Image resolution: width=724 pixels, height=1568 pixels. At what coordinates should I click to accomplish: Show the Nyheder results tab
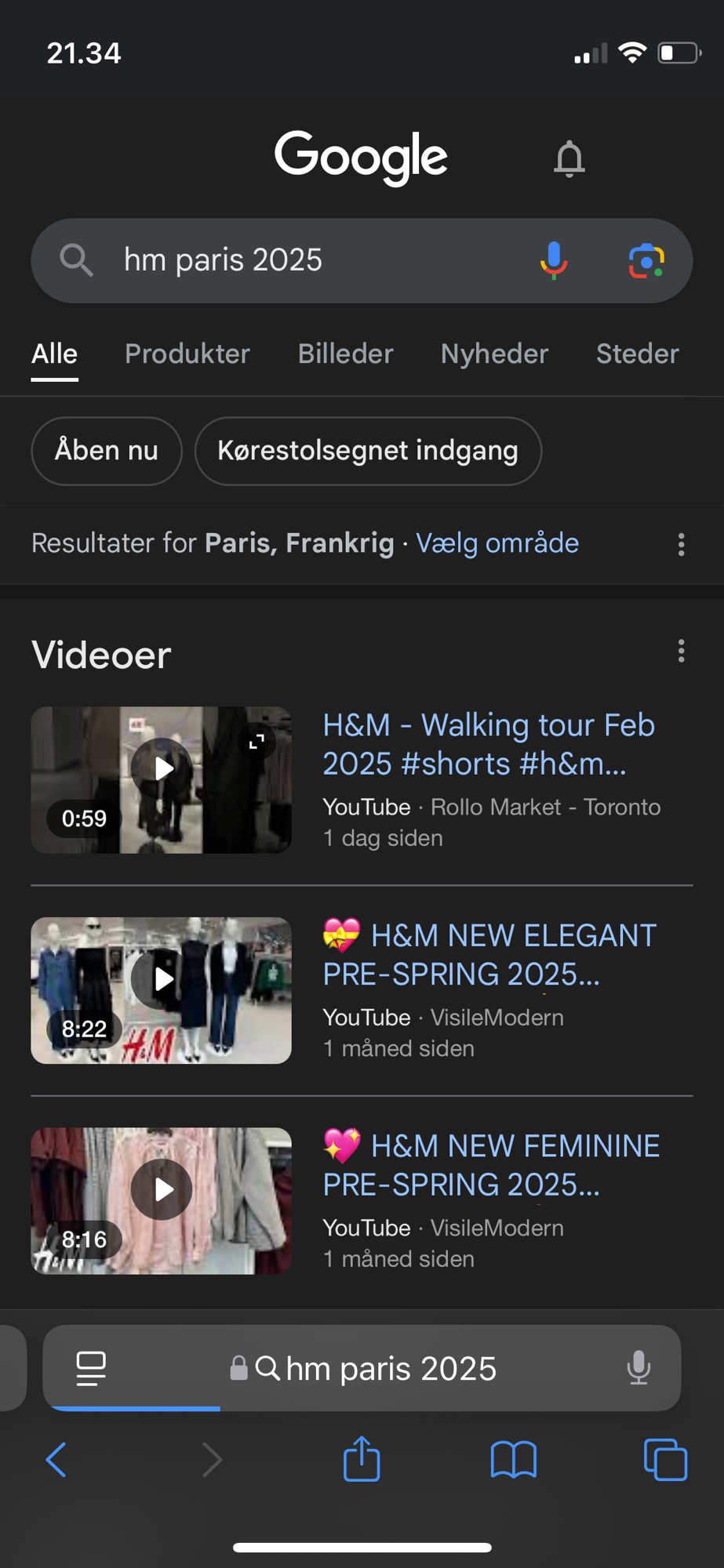pyautogui.click(x=494, y=354)
